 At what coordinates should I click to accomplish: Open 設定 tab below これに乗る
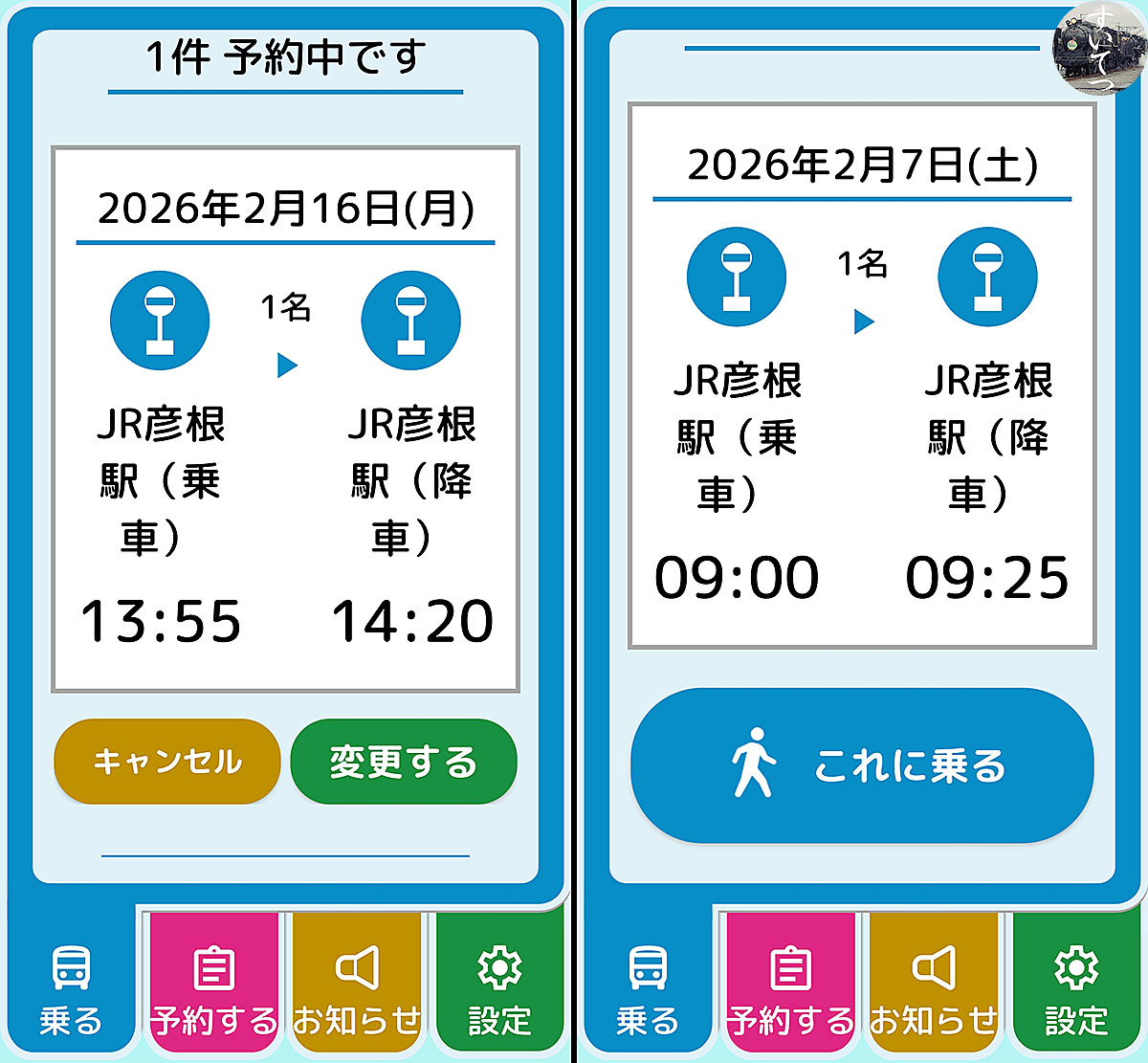point(1076,982)
